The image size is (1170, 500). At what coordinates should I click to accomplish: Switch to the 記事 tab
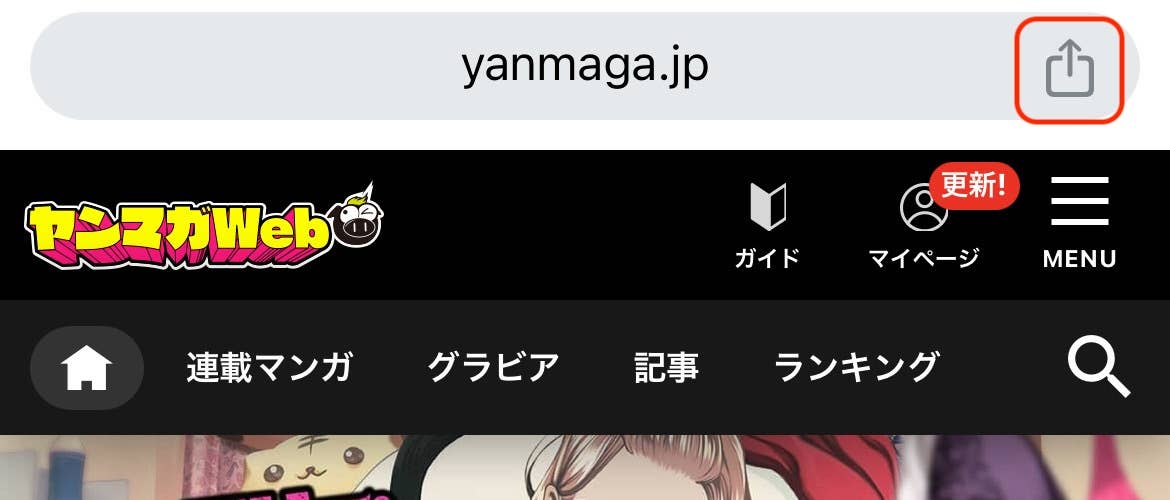pyautogui.click(x=666, y=368)
